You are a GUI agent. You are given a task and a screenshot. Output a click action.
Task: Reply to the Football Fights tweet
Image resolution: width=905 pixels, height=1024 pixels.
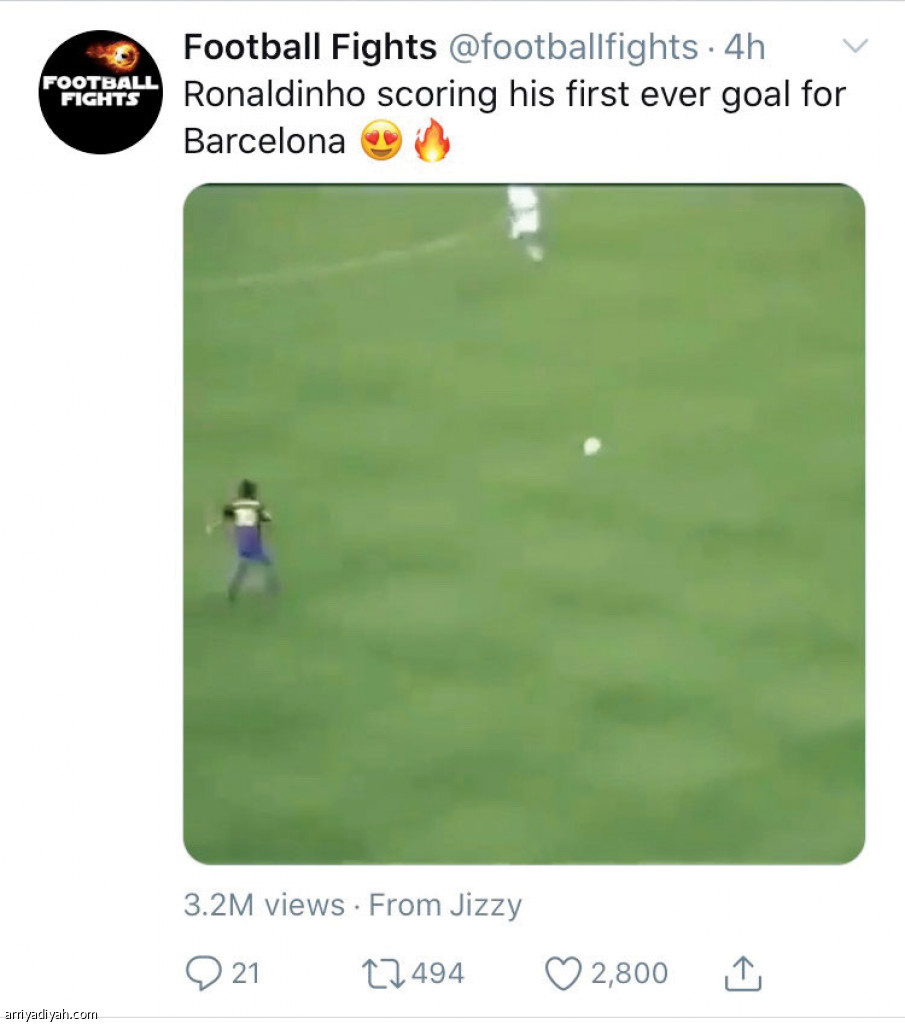(203, 972)
